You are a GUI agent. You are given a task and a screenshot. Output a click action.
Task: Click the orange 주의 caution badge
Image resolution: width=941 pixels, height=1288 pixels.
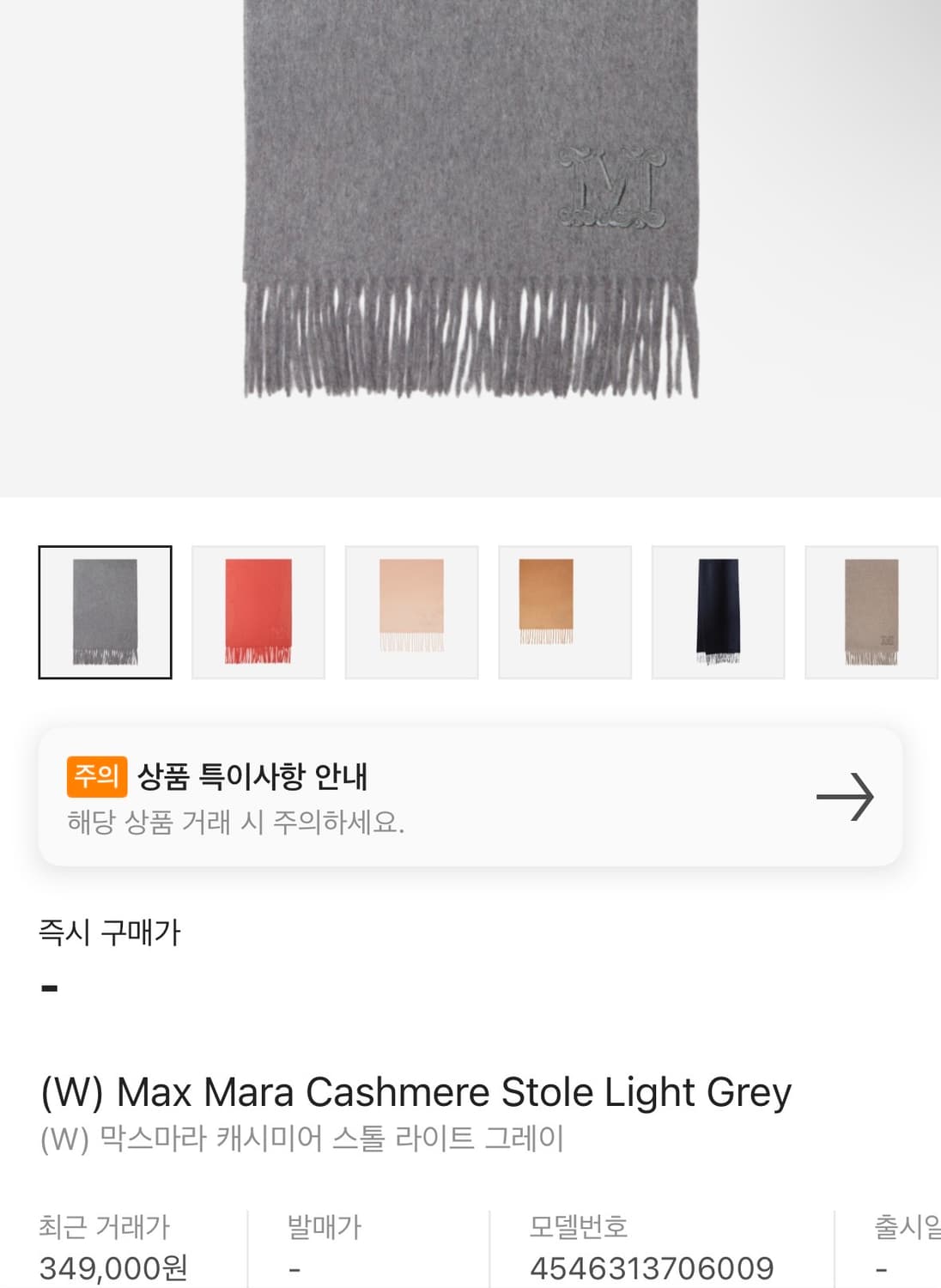tap(97, 774)
